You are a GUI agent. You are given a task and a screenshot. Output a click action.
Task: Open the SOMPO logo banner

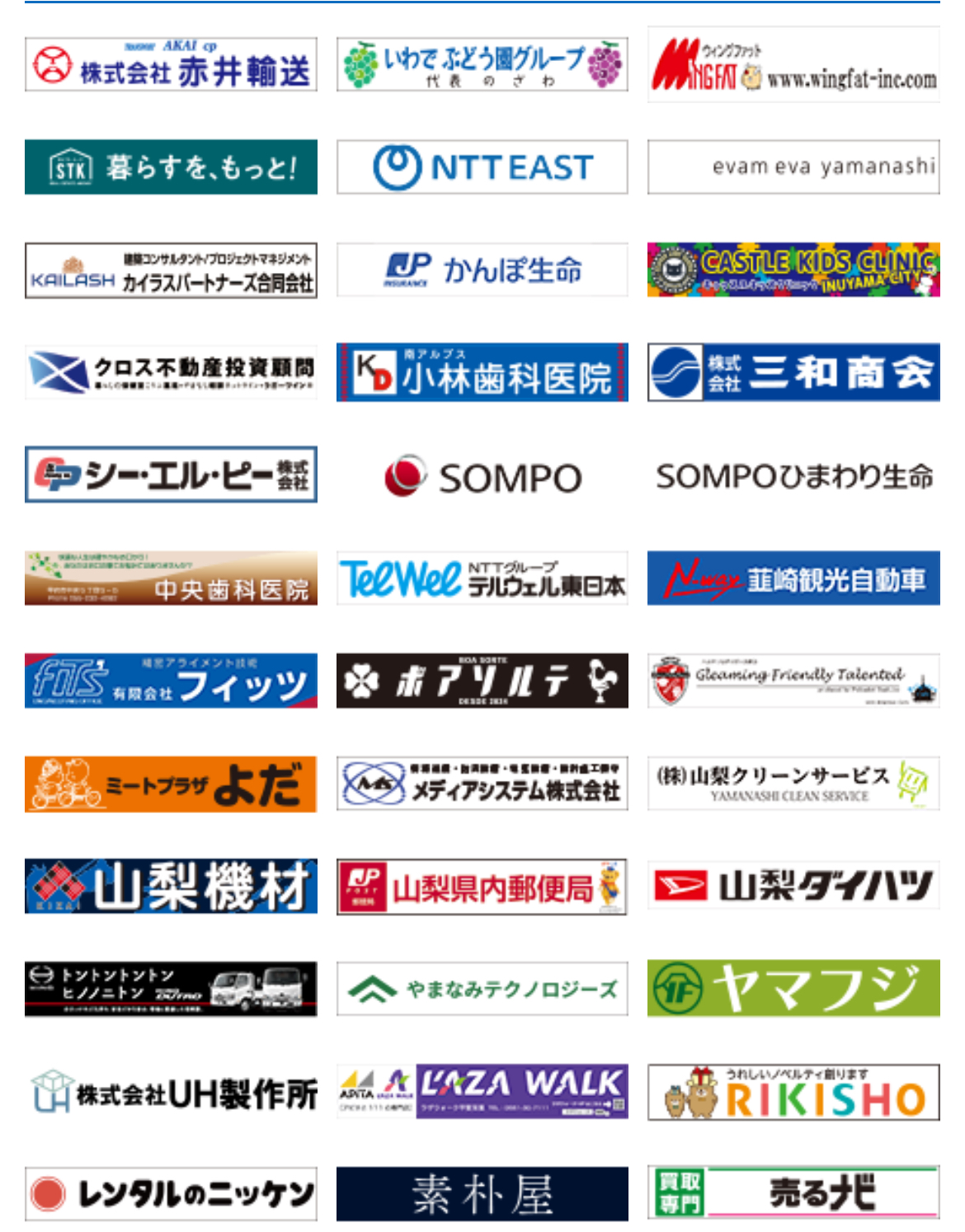coord(482,476)
